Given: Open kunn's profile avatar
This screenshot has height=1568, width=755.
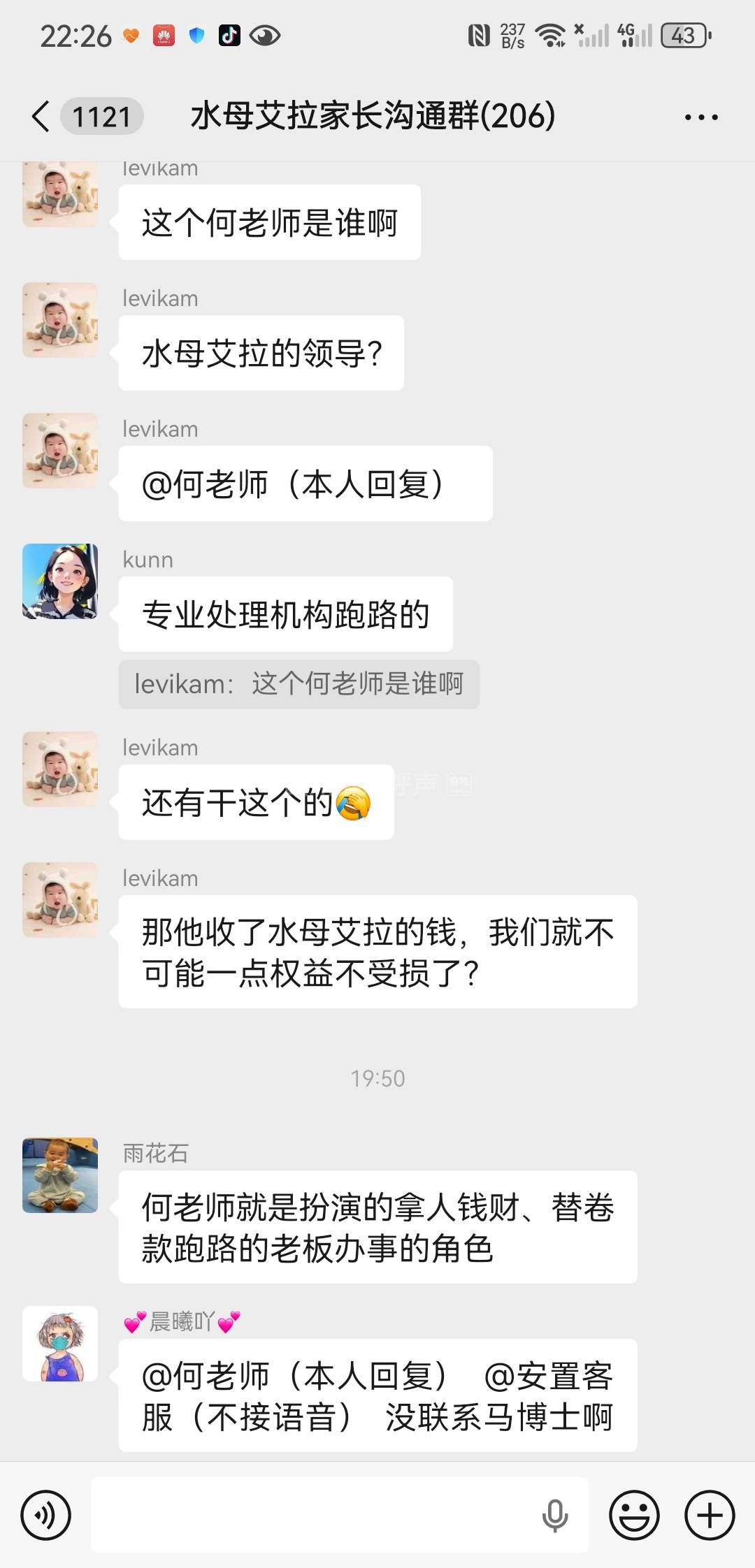Looking at the screenshot, I should click(x=60, y=581).
